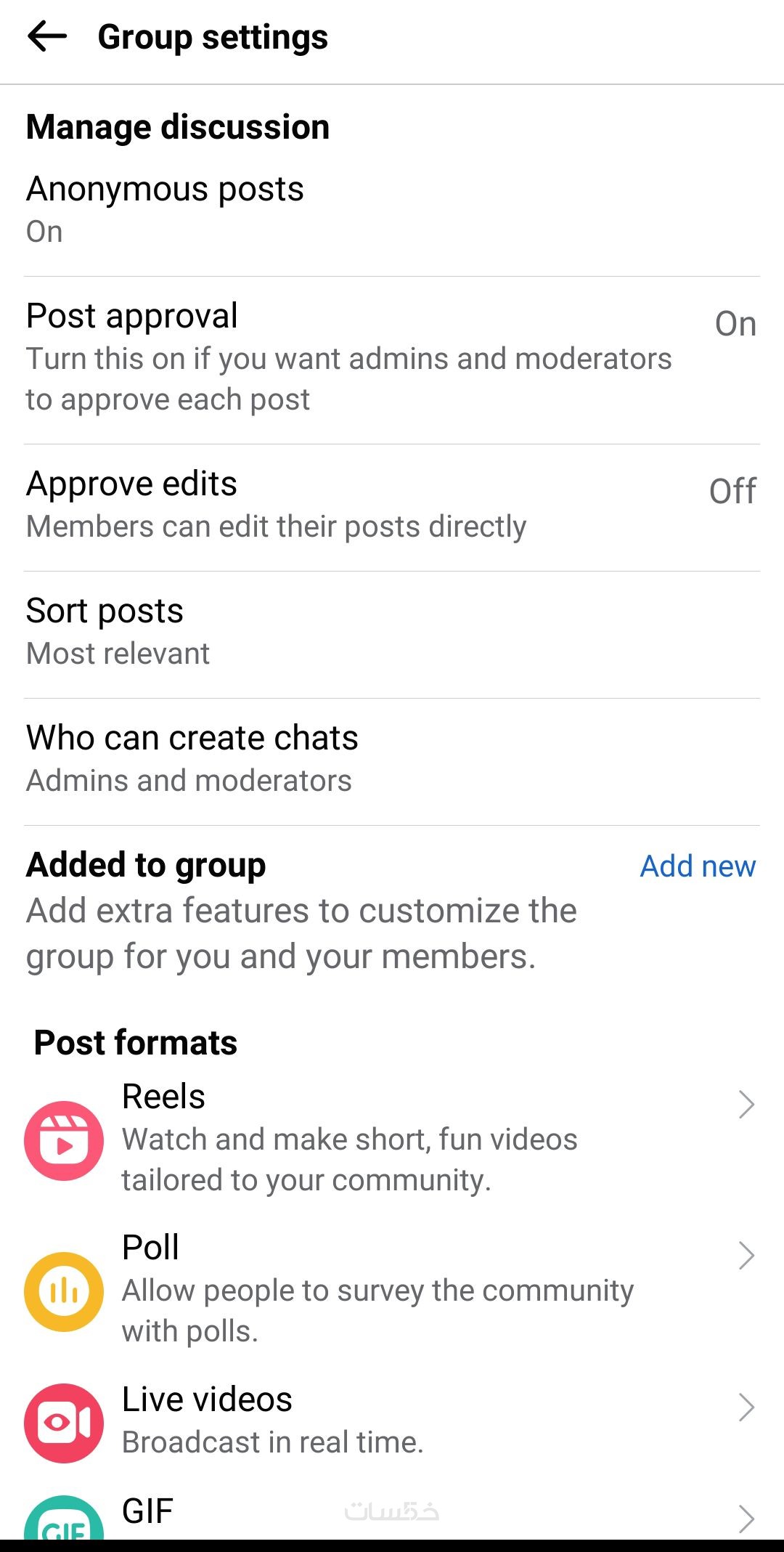Open the Reels post format
This screenshot has width=784, height=1552.
coord(392,1137)
